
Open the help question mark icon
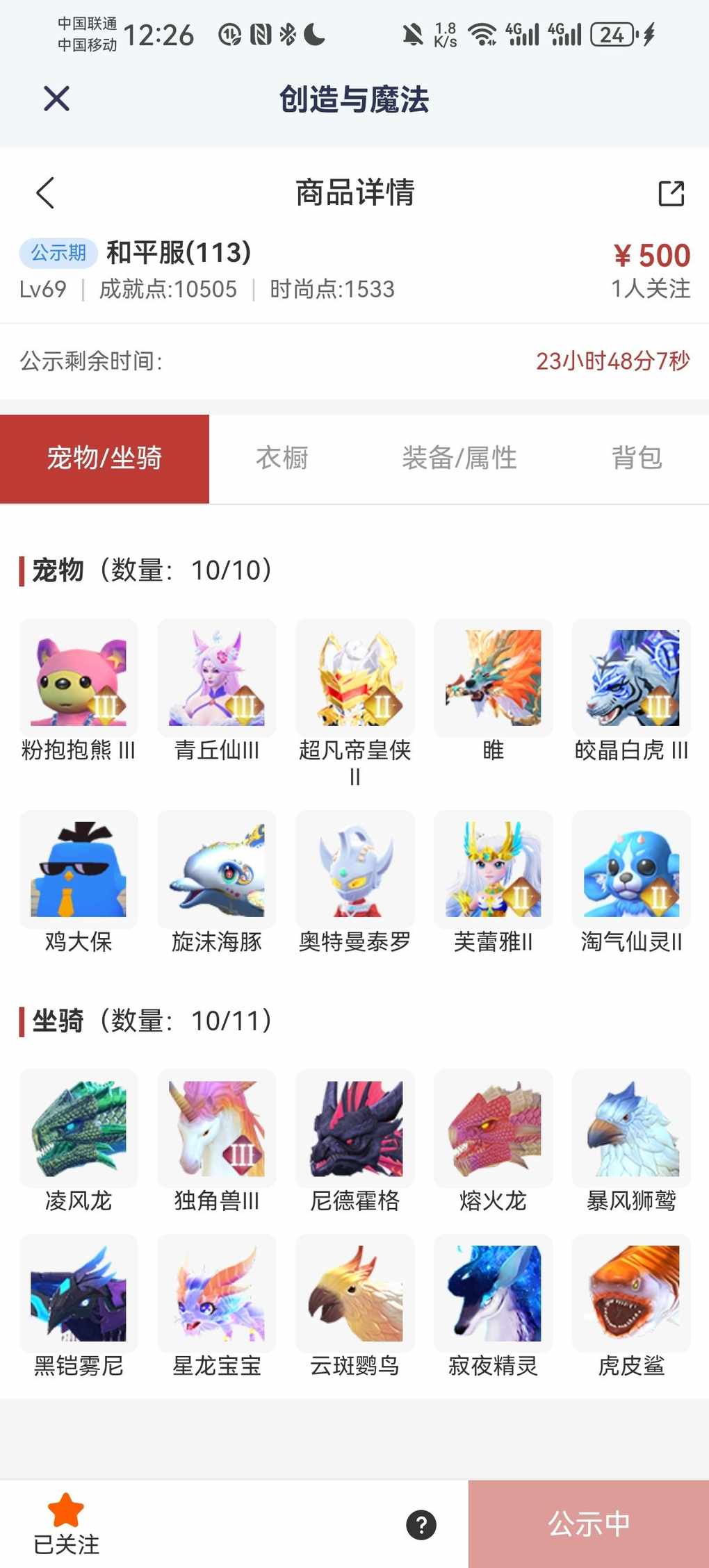click(421, 1525)
